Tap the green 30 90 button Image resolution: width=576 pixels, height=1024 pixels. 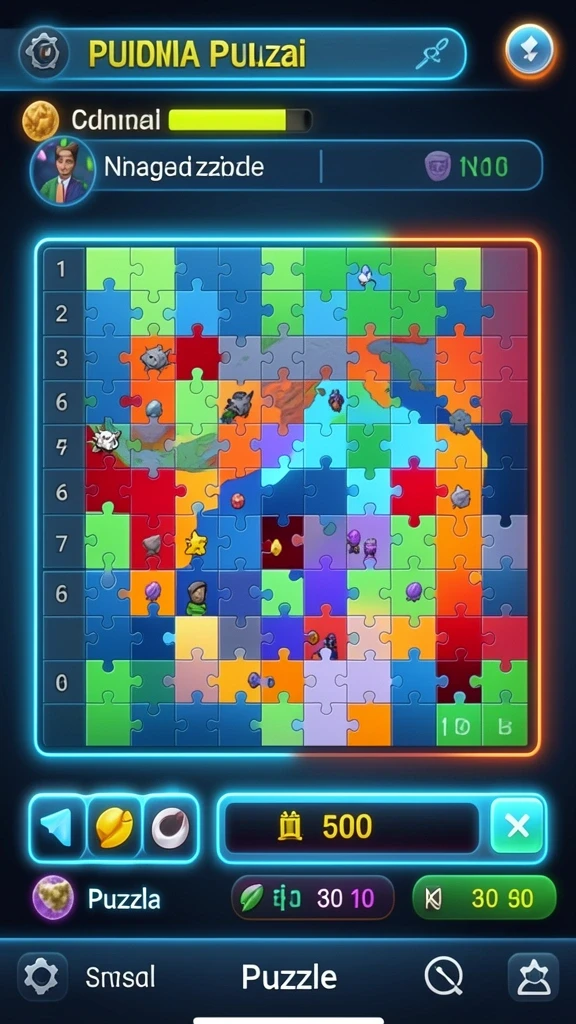pyautogui.click(x=484, y=899)
